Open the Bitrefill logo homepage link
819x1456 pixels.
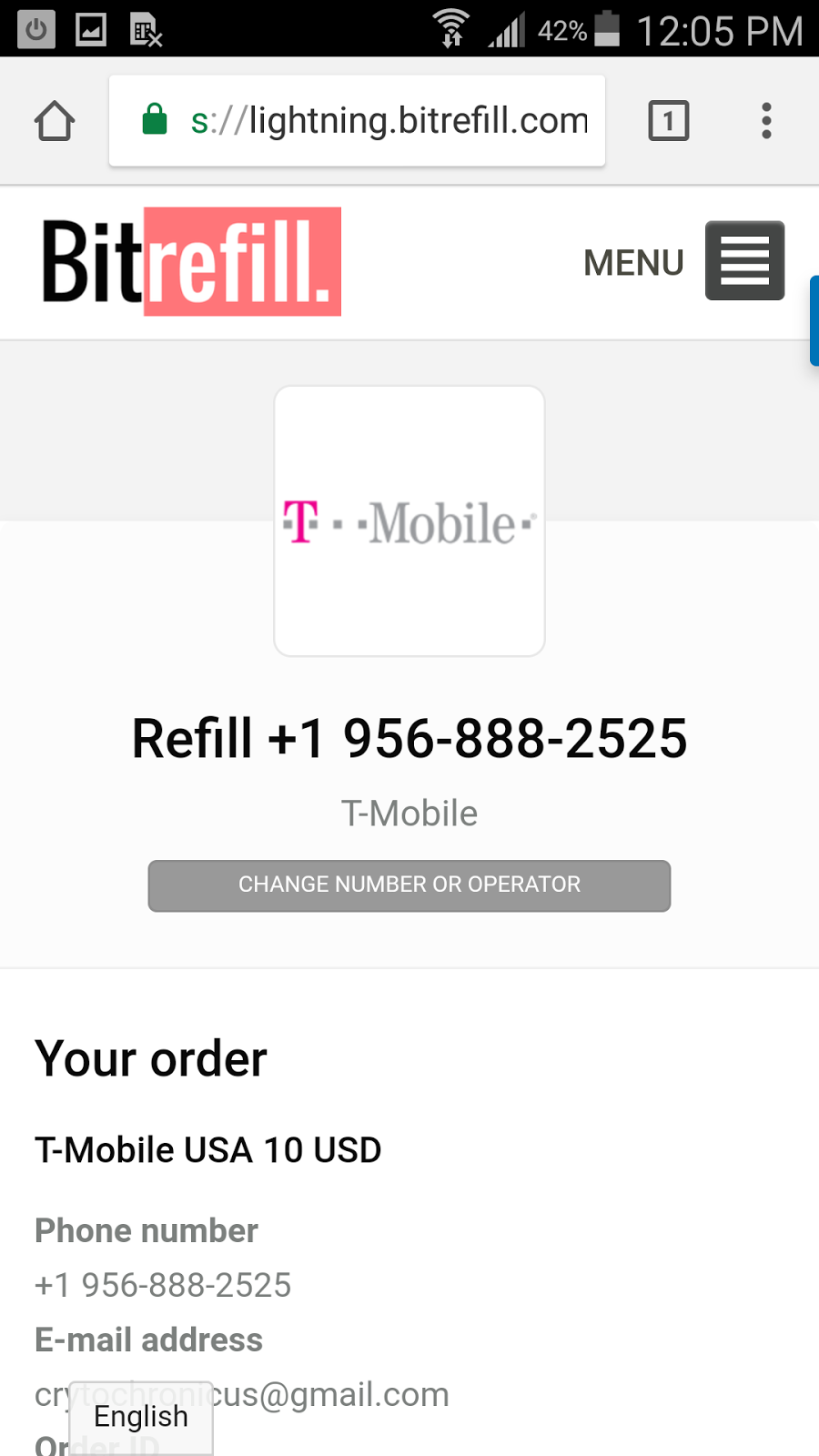(191, 262)
